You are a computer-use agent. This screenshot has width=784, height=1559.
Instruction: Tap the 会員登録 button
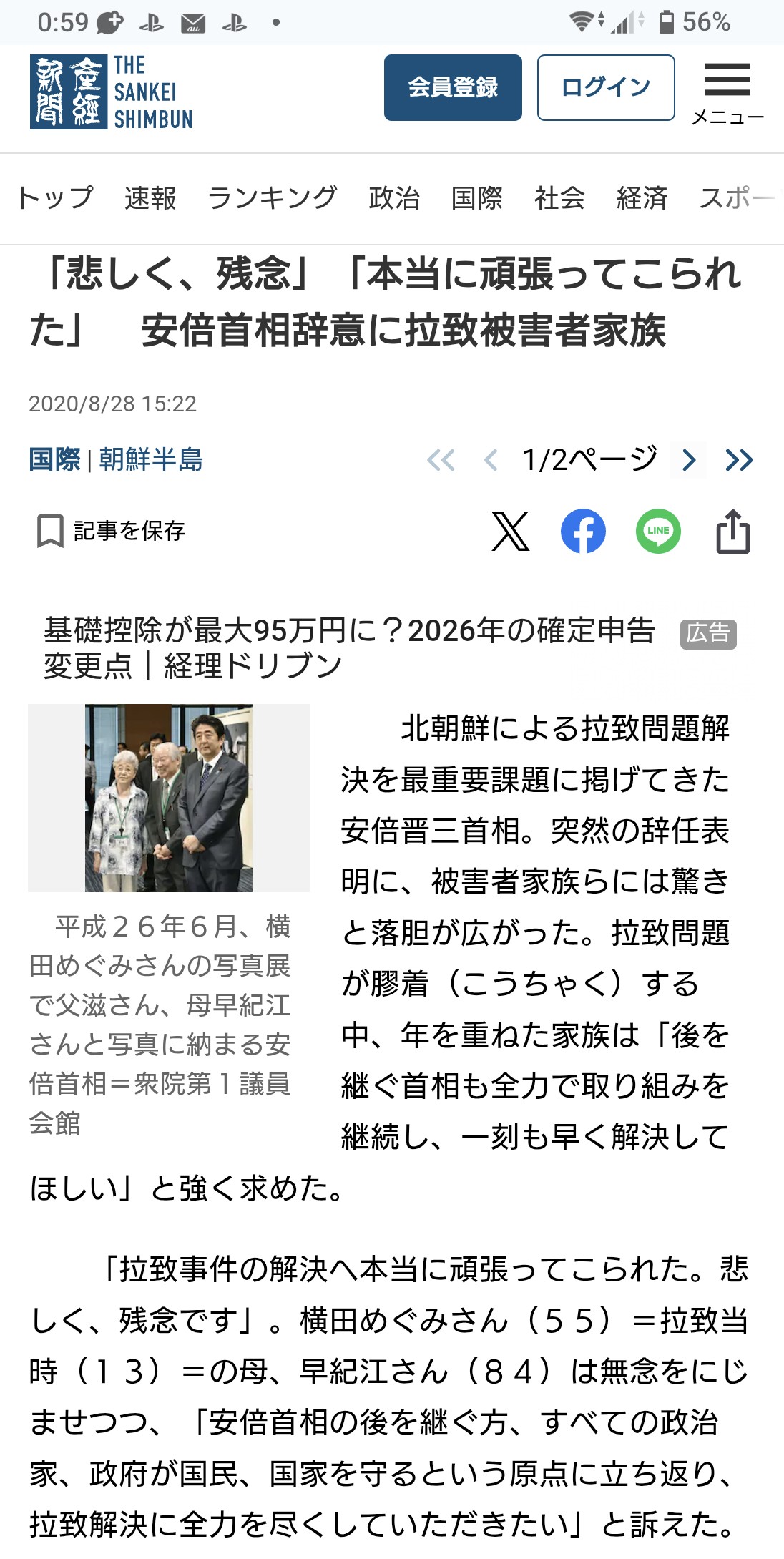(452, 87)
